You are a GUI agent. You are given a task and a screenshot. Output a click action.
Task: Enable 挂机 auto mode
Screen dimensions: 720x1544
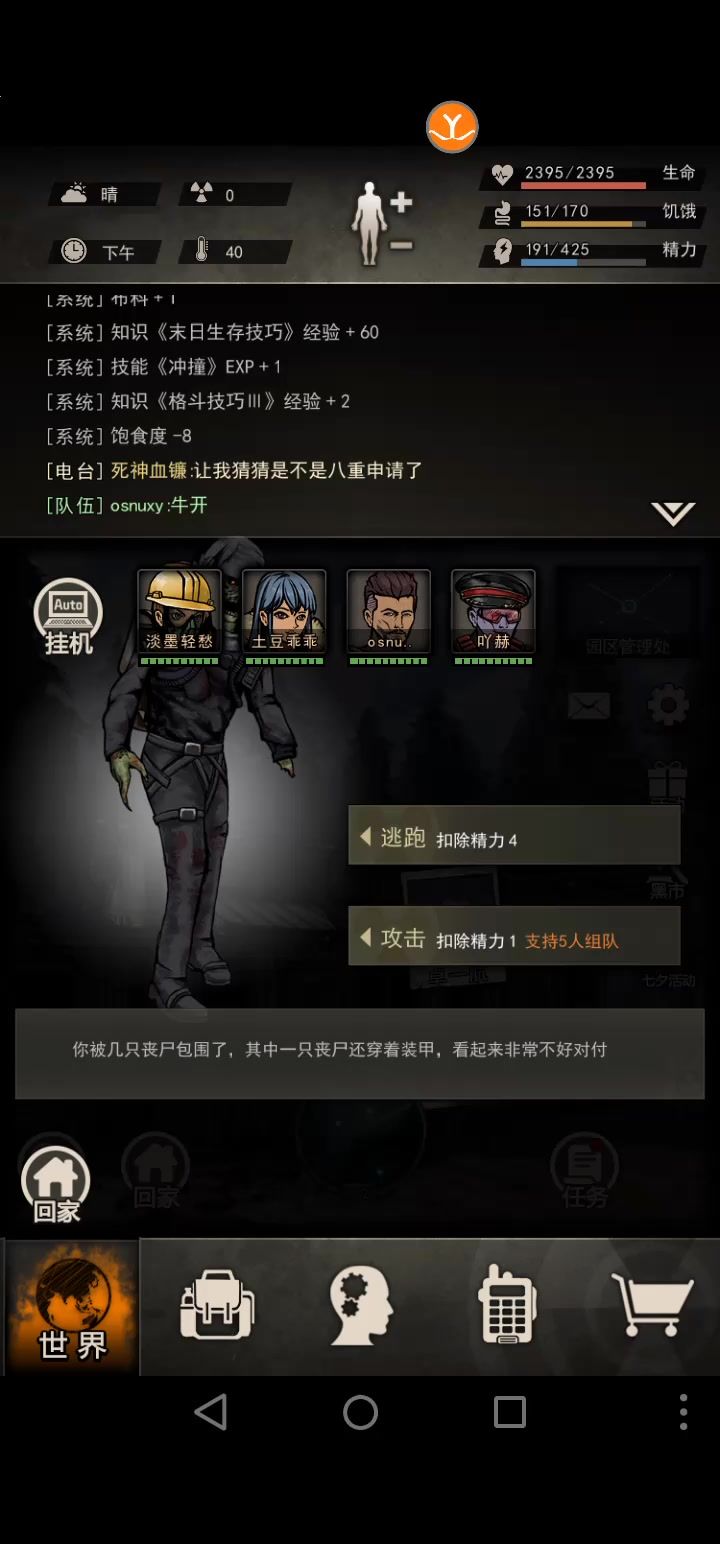tap(68, 618)
